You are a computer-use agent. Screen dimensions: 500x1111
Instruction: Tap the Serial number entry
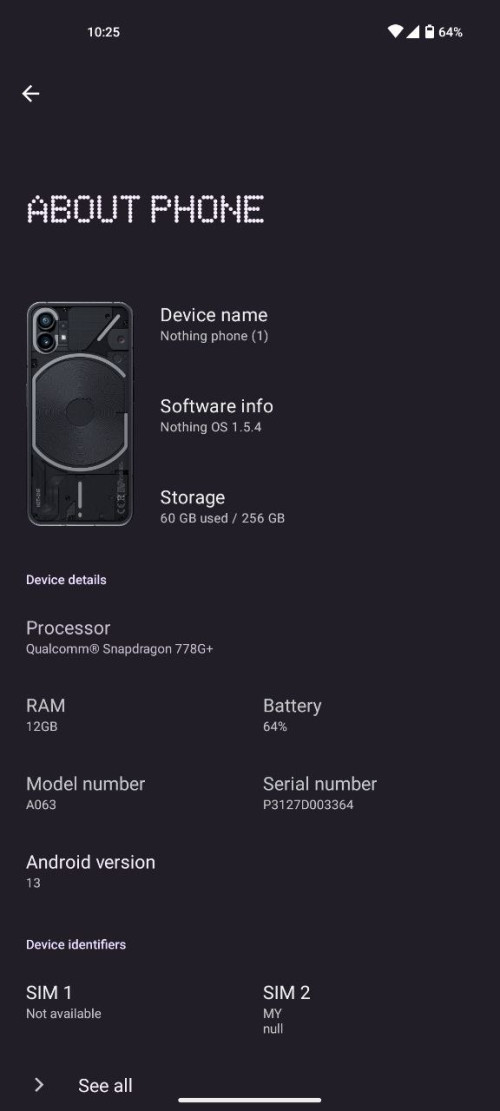pos(319,794)
